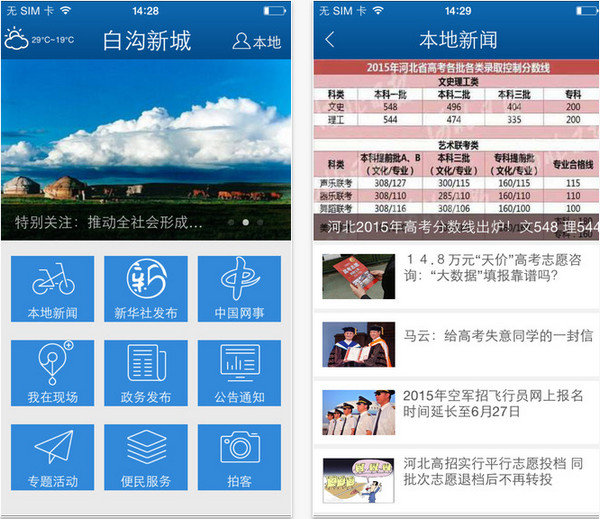Open the weather forecast icon
600x519 pixels.
pos(16,39)
